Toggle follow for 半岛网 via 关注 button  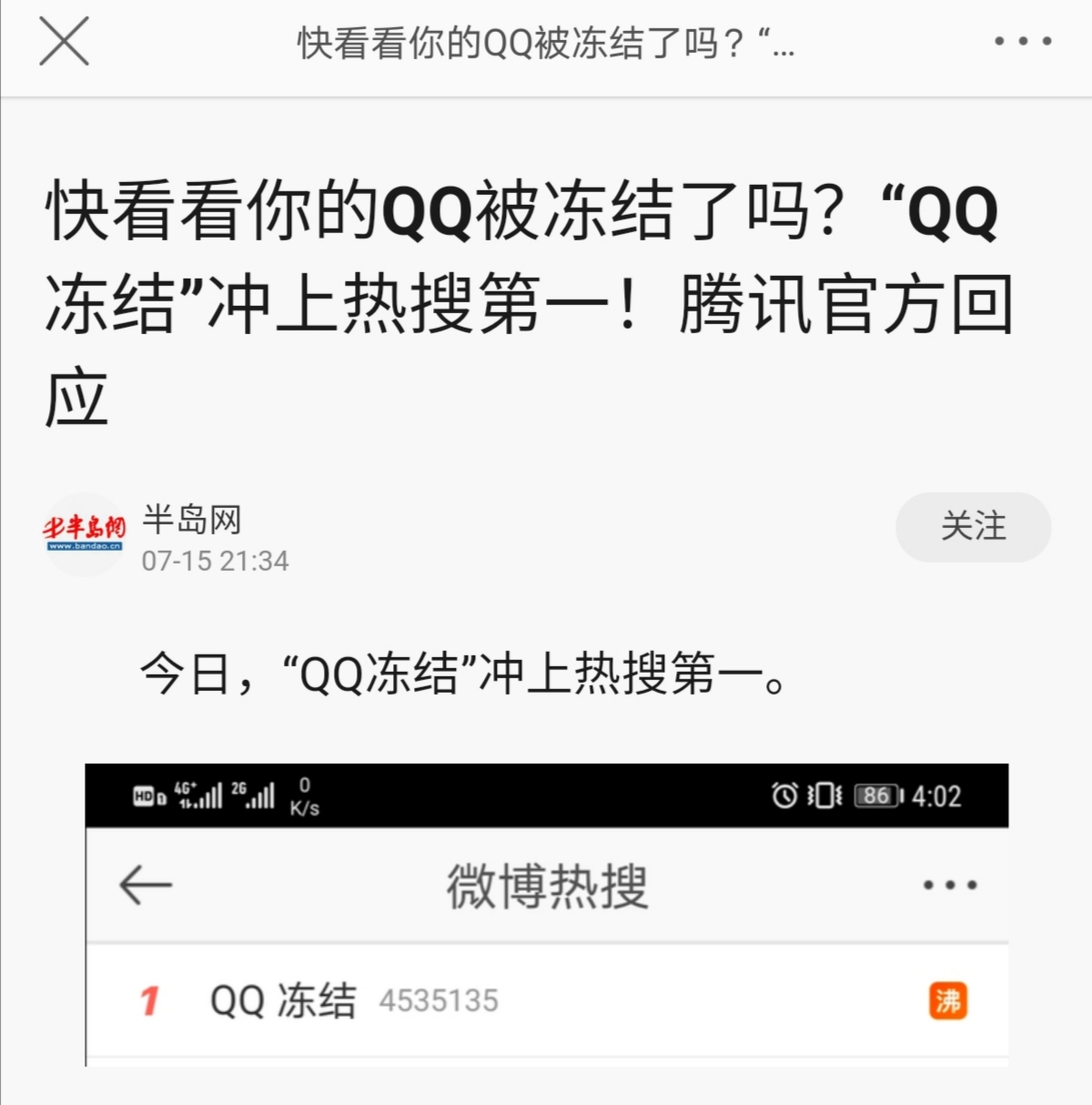pos(973,527)
